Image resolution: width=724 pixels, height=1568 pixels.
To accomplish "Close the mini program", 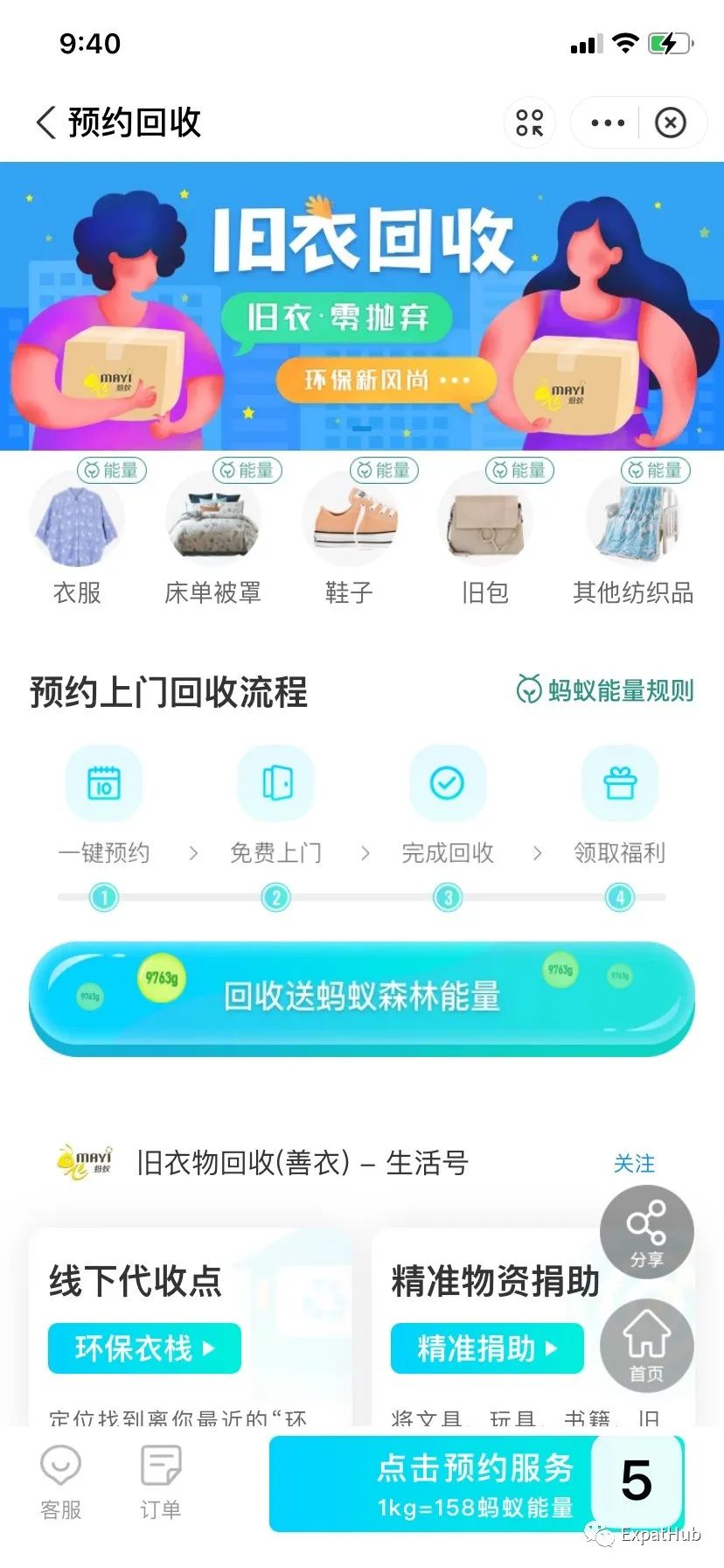I will [671, 122].
